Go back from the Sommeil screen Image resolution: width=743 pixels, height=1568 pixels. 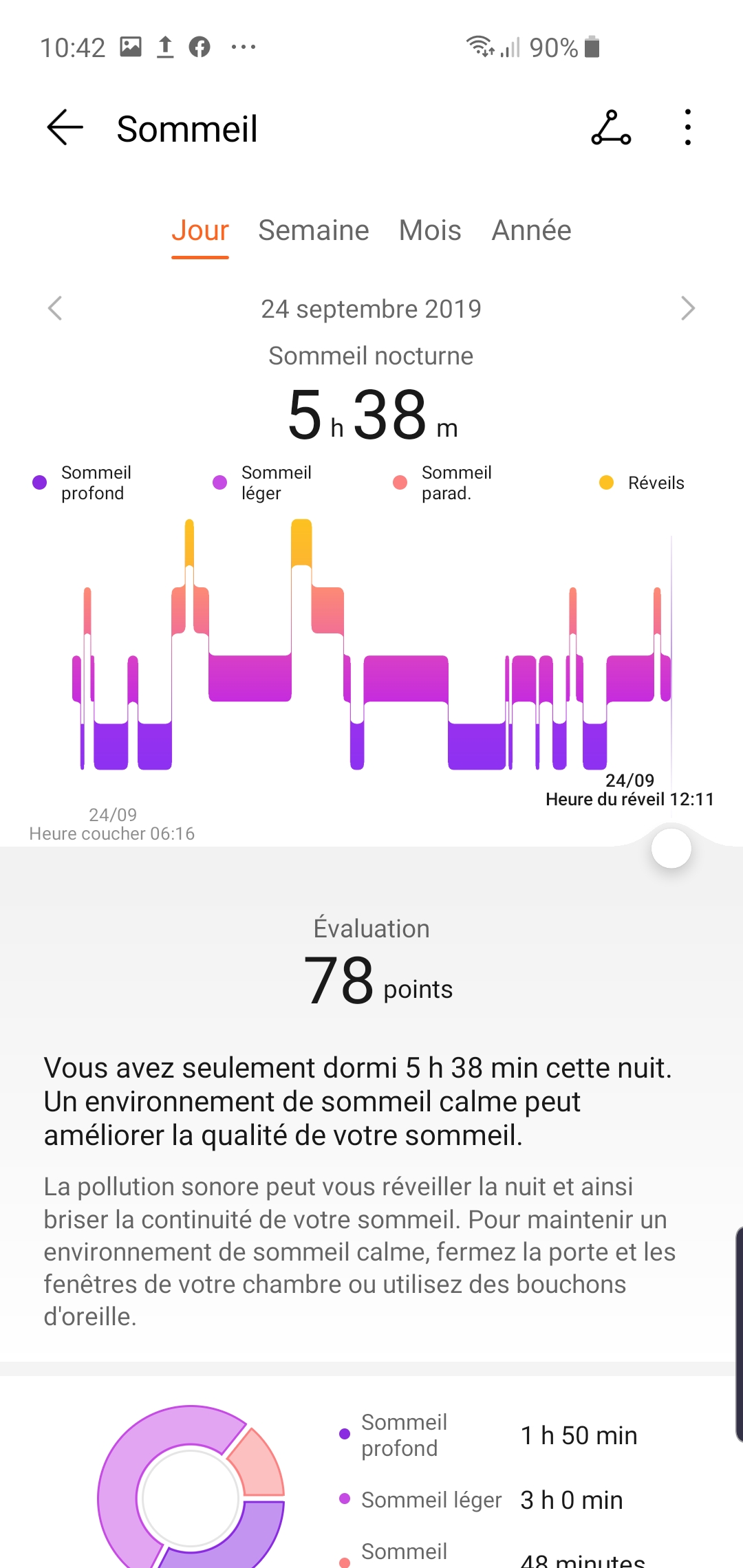[65, 128]
